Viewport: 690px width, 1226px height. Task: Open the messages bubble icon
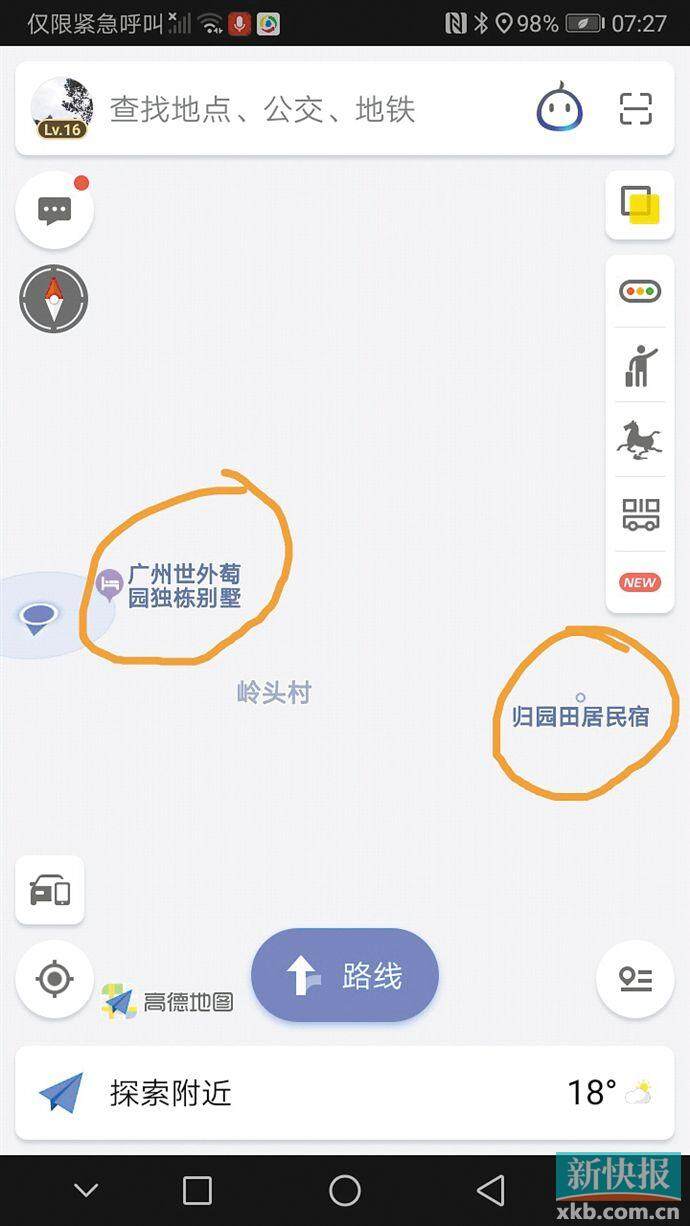(54, 210)
